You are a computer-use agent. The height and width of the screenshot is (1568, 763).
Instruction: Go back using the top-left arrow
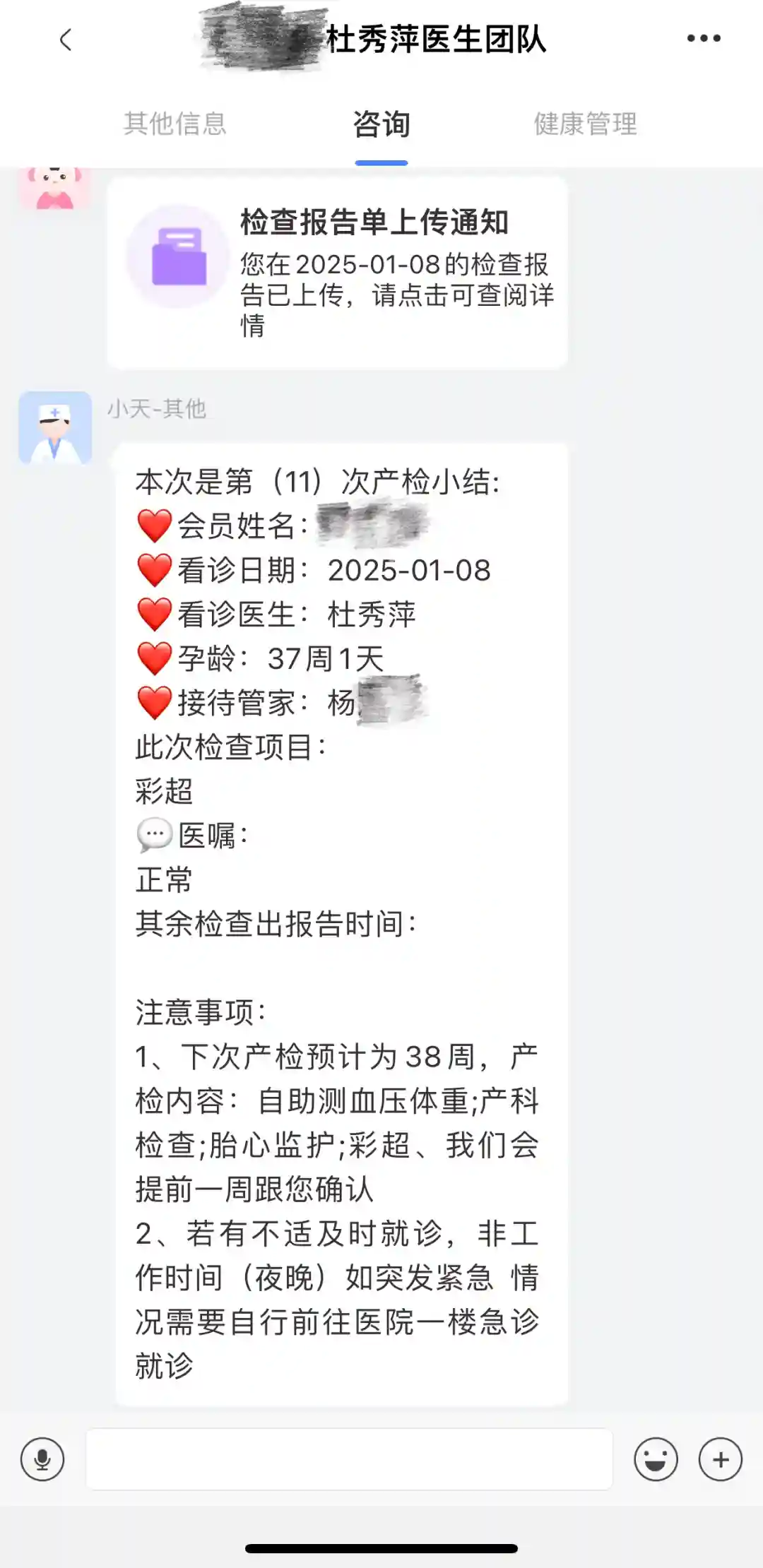pos(66,40)
